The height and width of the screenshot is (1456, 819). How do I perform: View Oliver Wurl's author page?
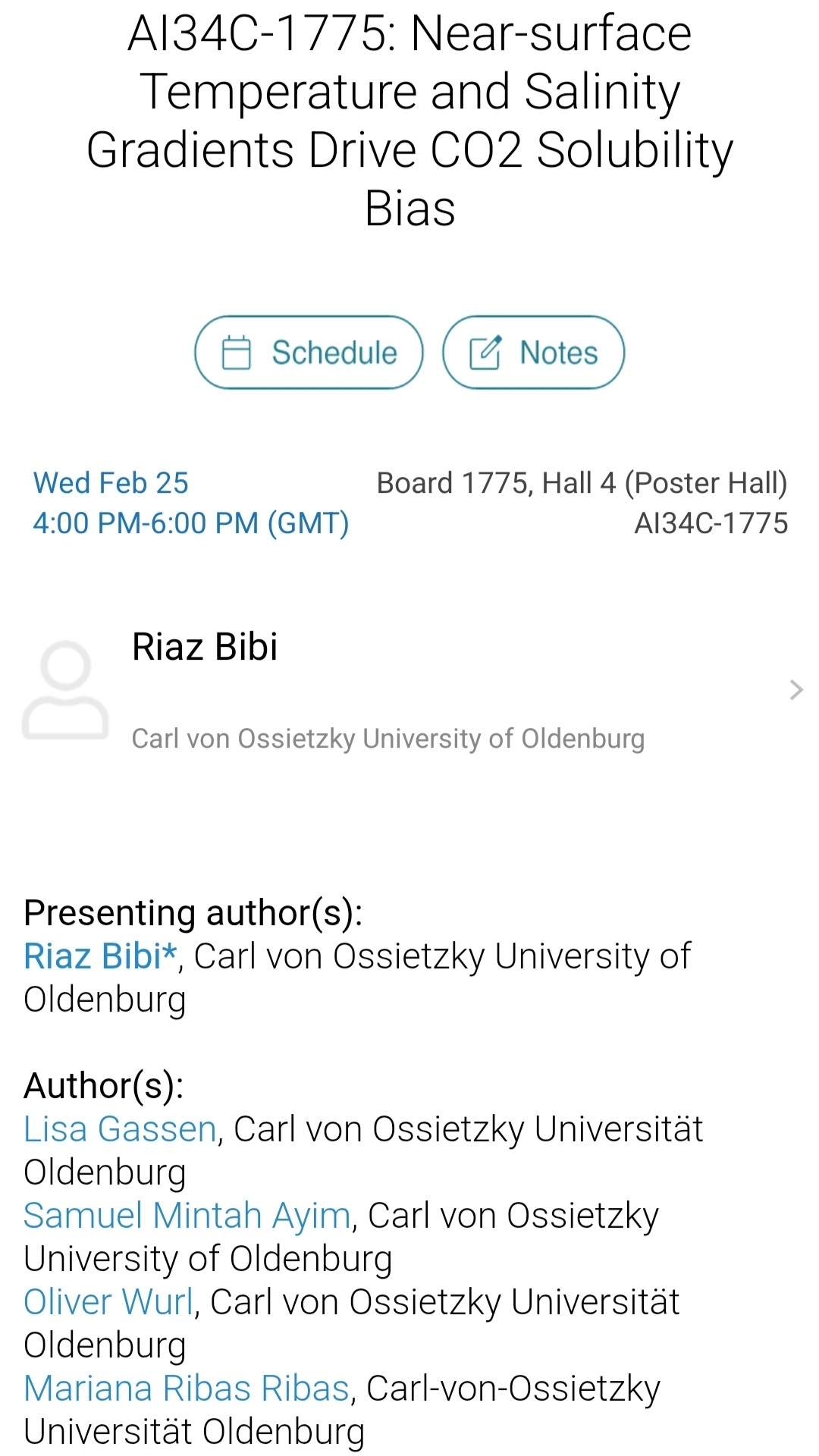pos(108,1302)
